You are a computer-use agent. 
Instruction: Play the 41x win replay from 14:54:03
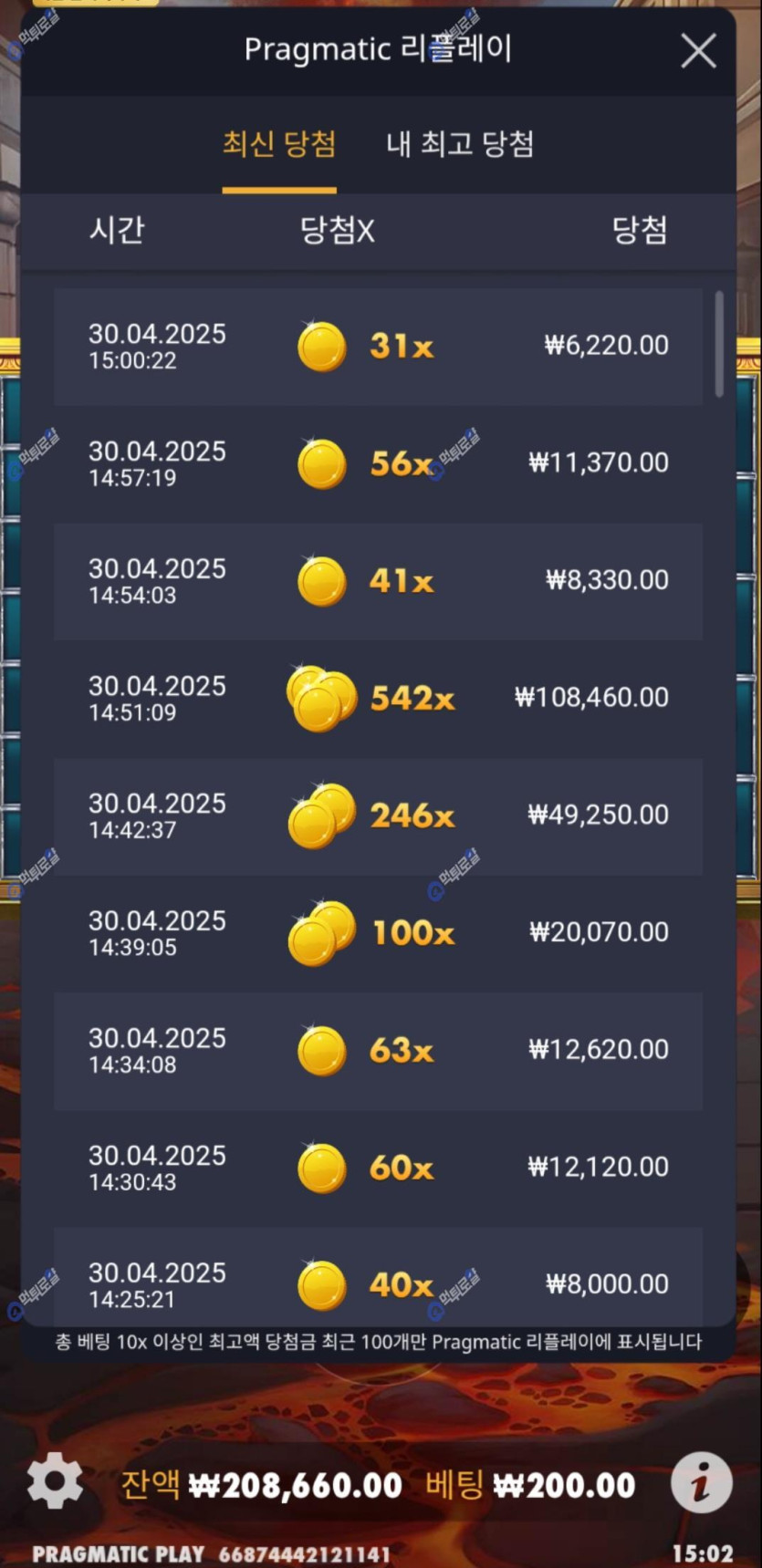click(x=378, y=581)
